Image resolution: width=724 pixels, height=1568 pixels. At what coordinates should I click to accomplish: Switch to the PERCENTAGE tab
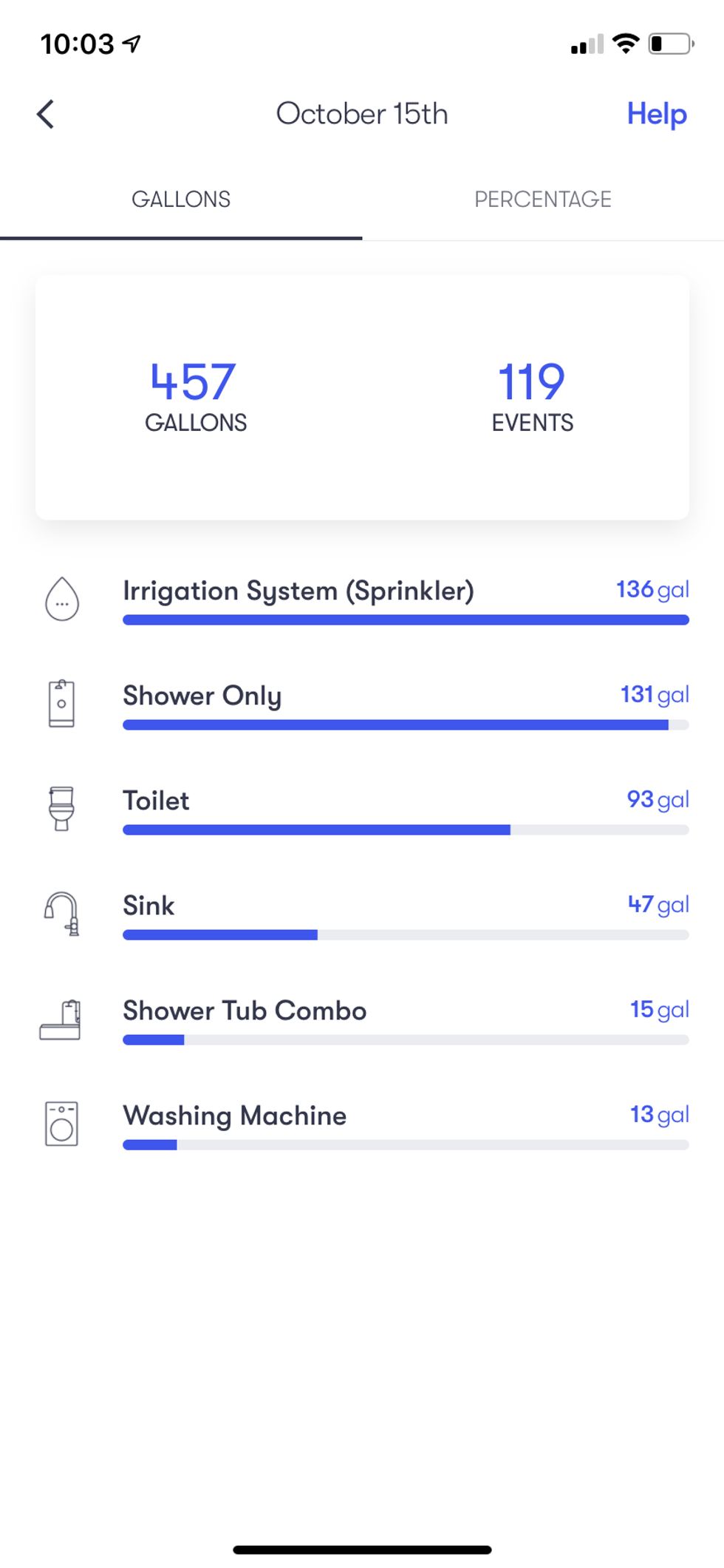pos(543,199)
